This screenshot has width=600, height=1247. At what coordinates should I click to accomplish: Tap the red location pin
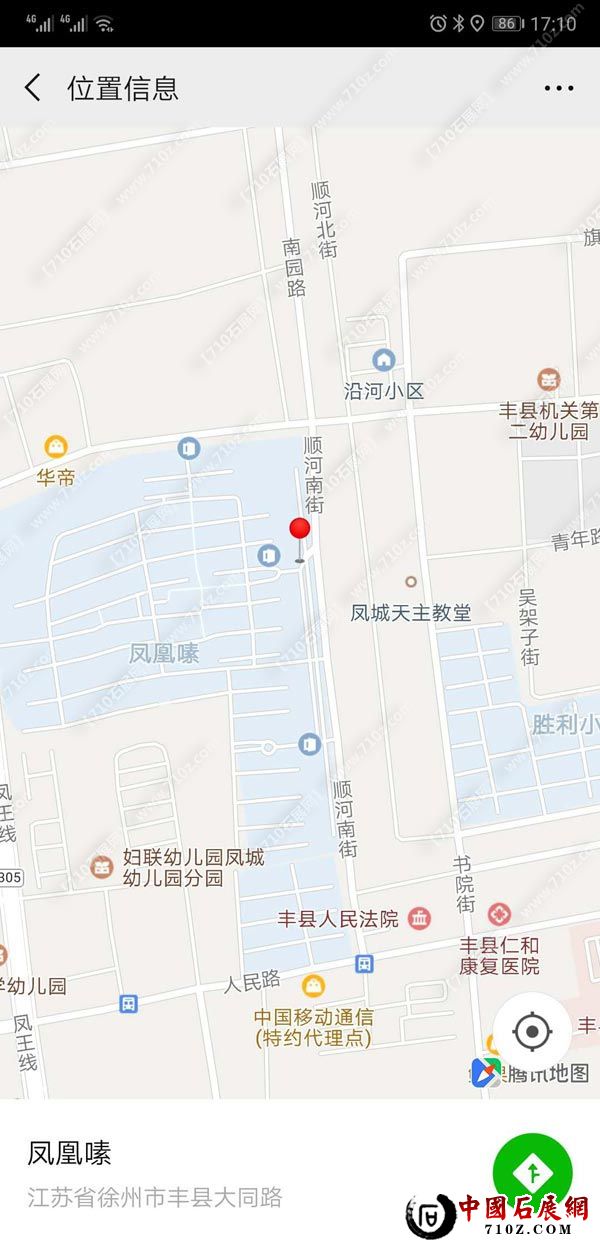(x=300, y=531)
